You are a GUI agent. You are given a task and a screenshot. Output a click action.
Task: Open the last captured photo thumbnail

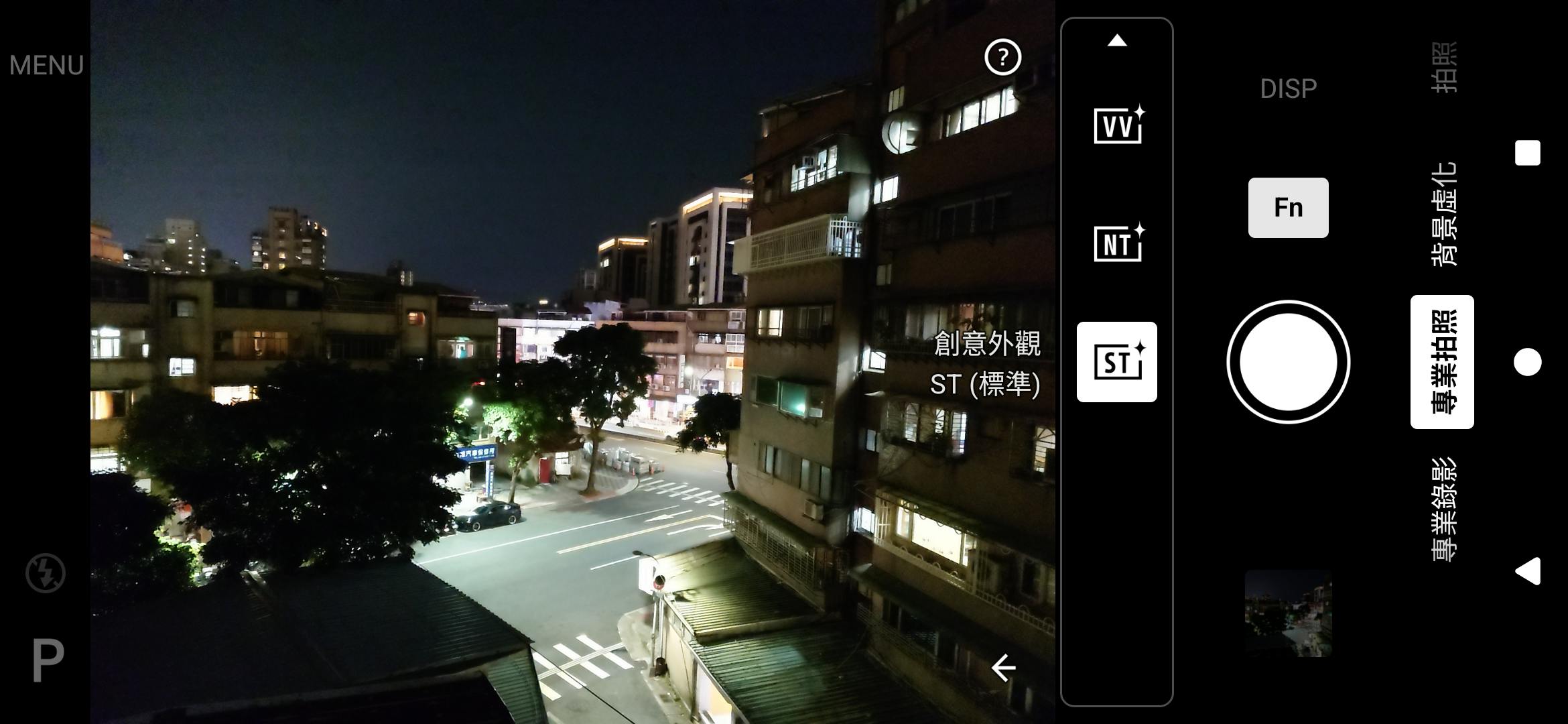(x=1288, y=613)
